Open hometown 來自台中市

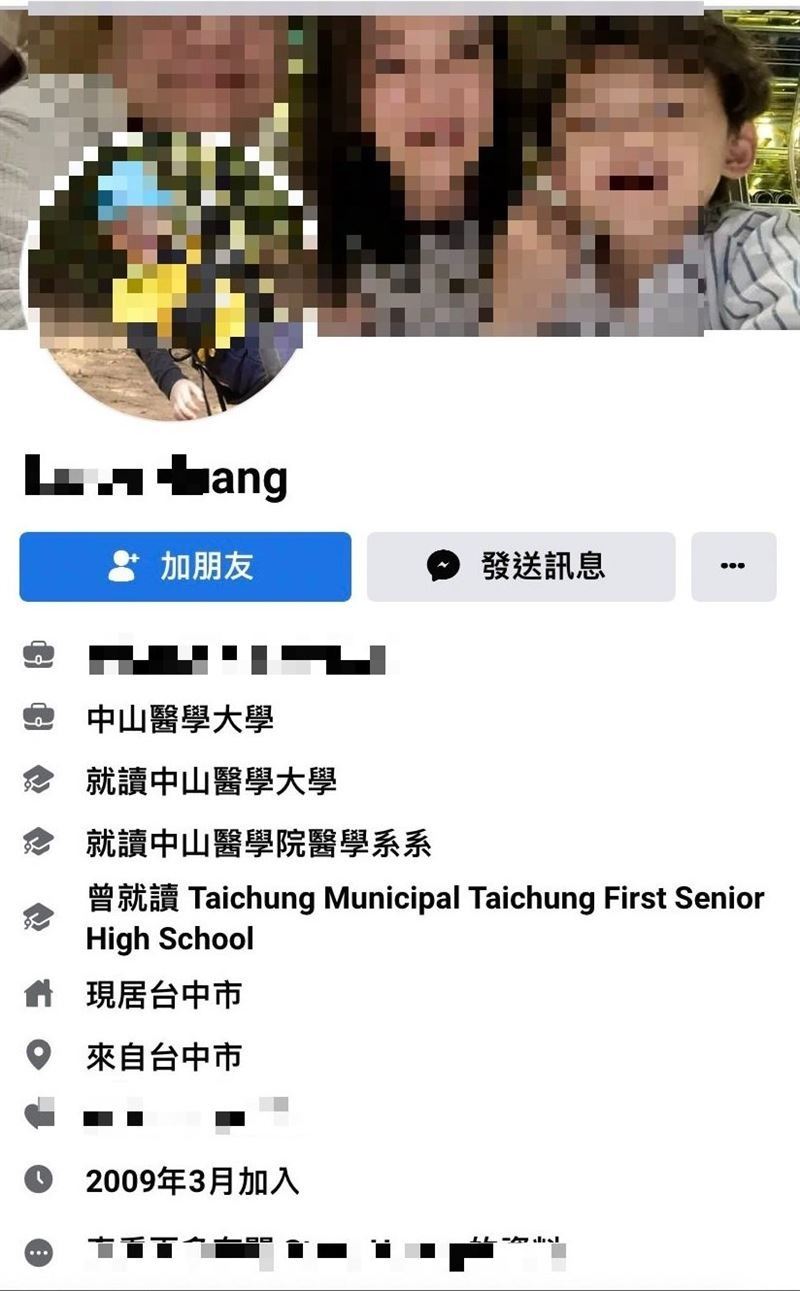pos(163,1057)
